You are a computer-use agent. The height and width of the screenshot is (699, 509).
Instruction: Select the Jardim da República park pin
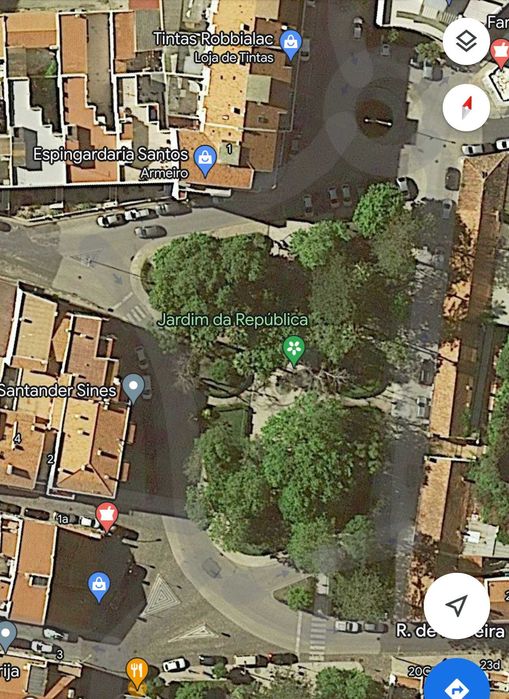click(294, 351)
